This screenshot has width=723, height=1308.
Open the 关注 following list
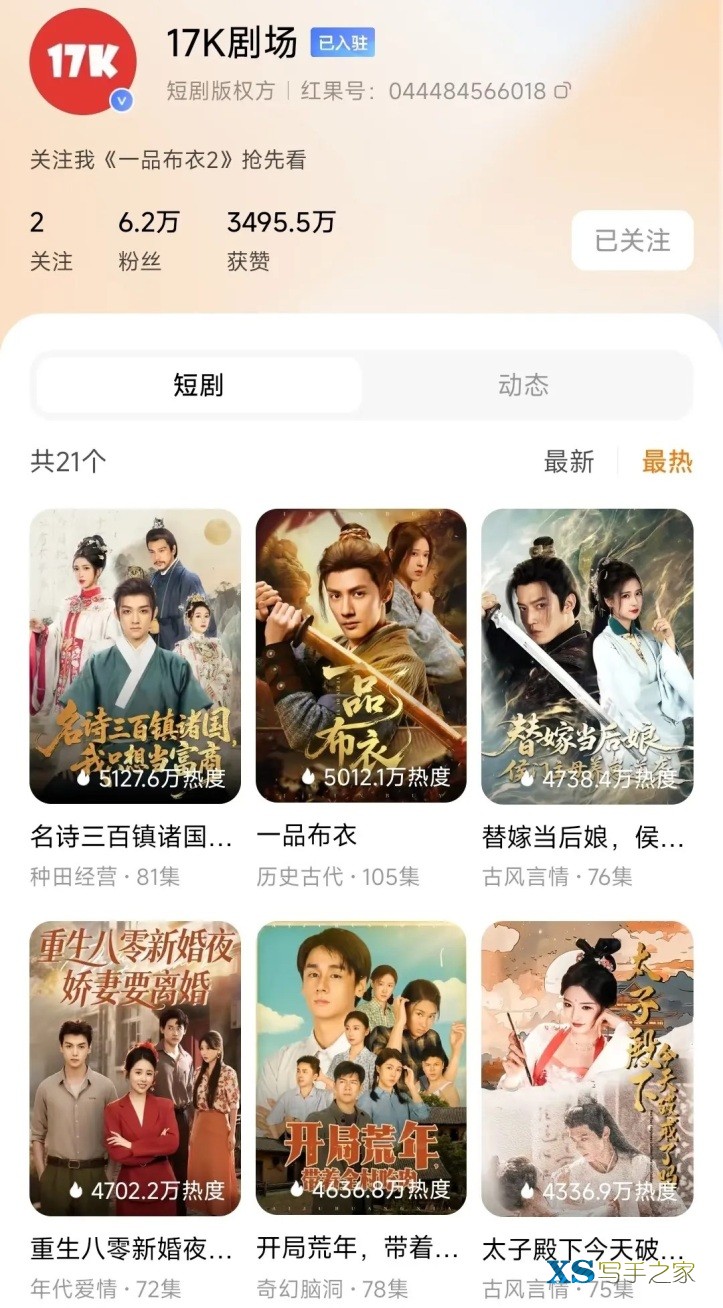click(50, 241)
